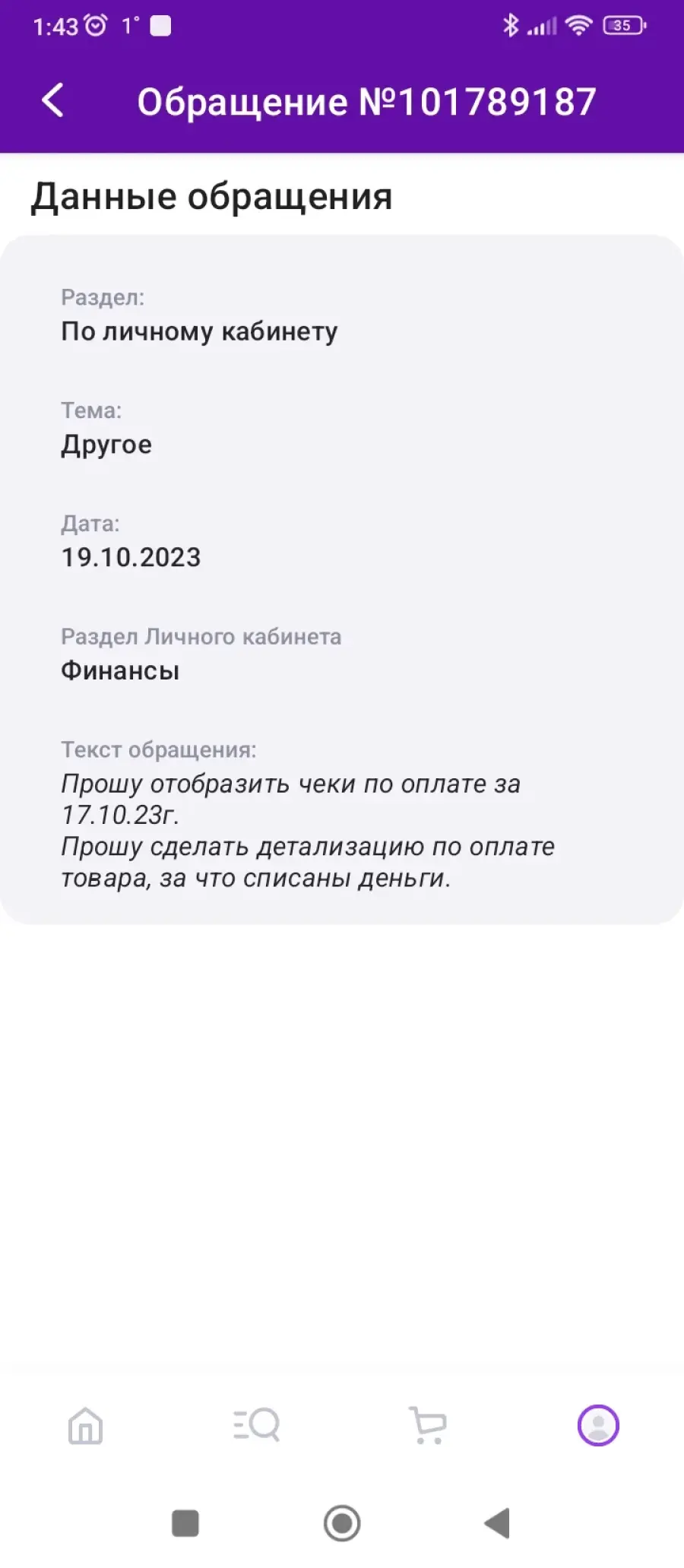Go back from the appeal details
684x1568 pixels.
tap(52, 100)
